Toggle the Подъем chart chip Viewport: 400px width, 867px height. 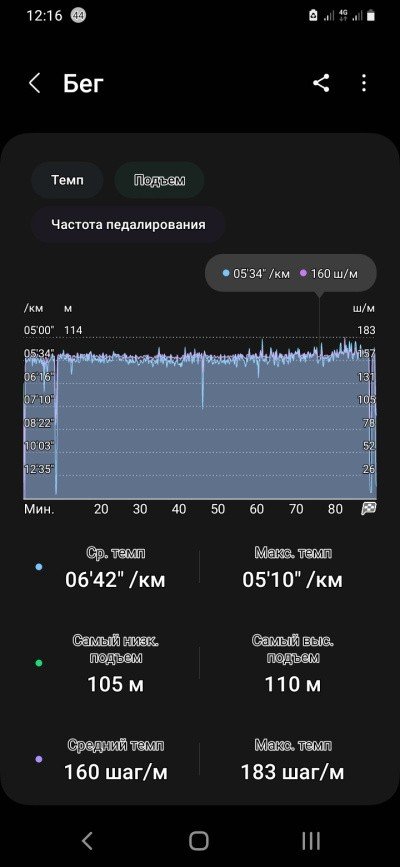[159, 180]
